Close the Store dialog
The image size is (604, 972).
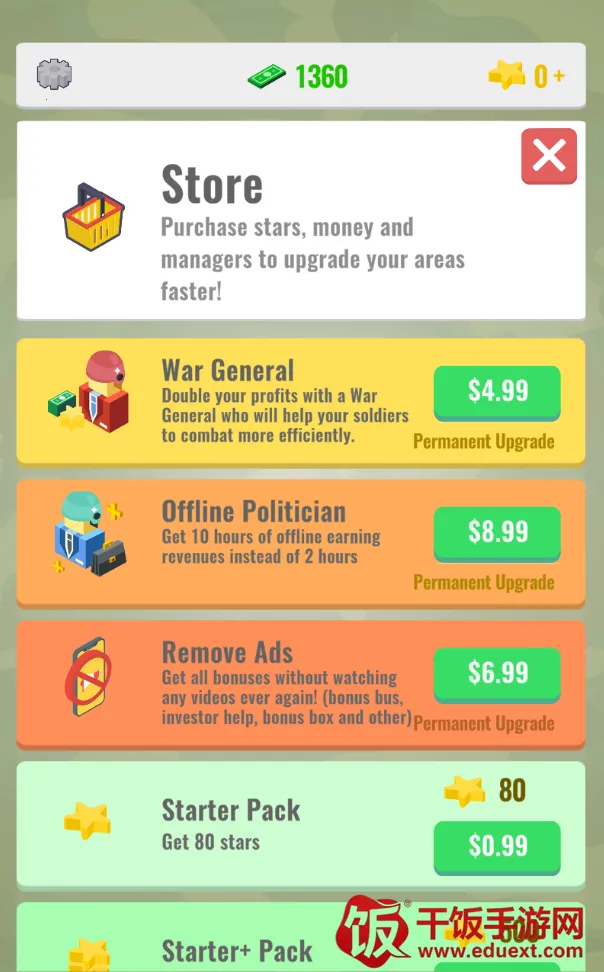pos(549,156)
